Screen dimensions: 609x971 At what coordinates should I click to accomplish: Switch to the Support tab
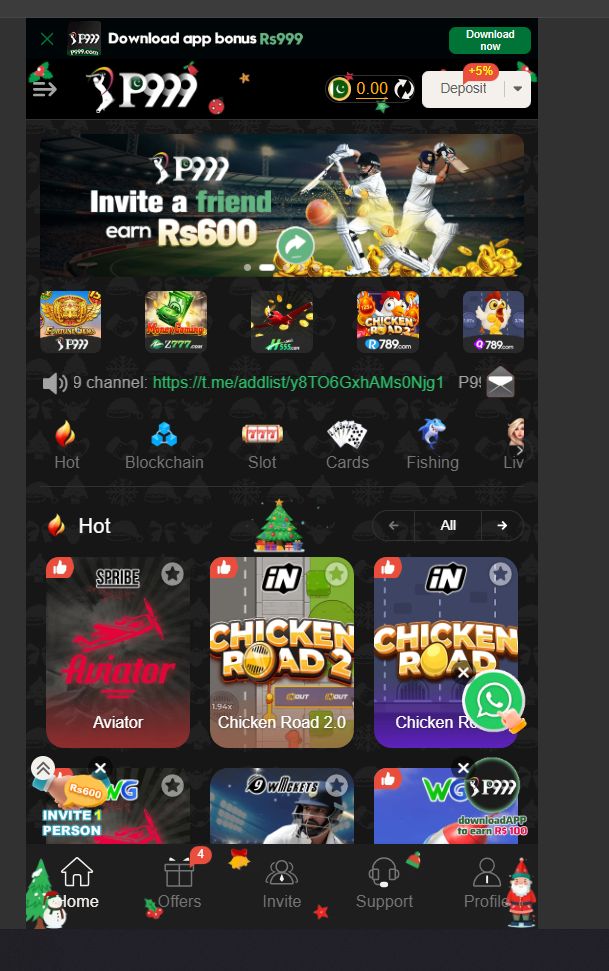point(384,885)
